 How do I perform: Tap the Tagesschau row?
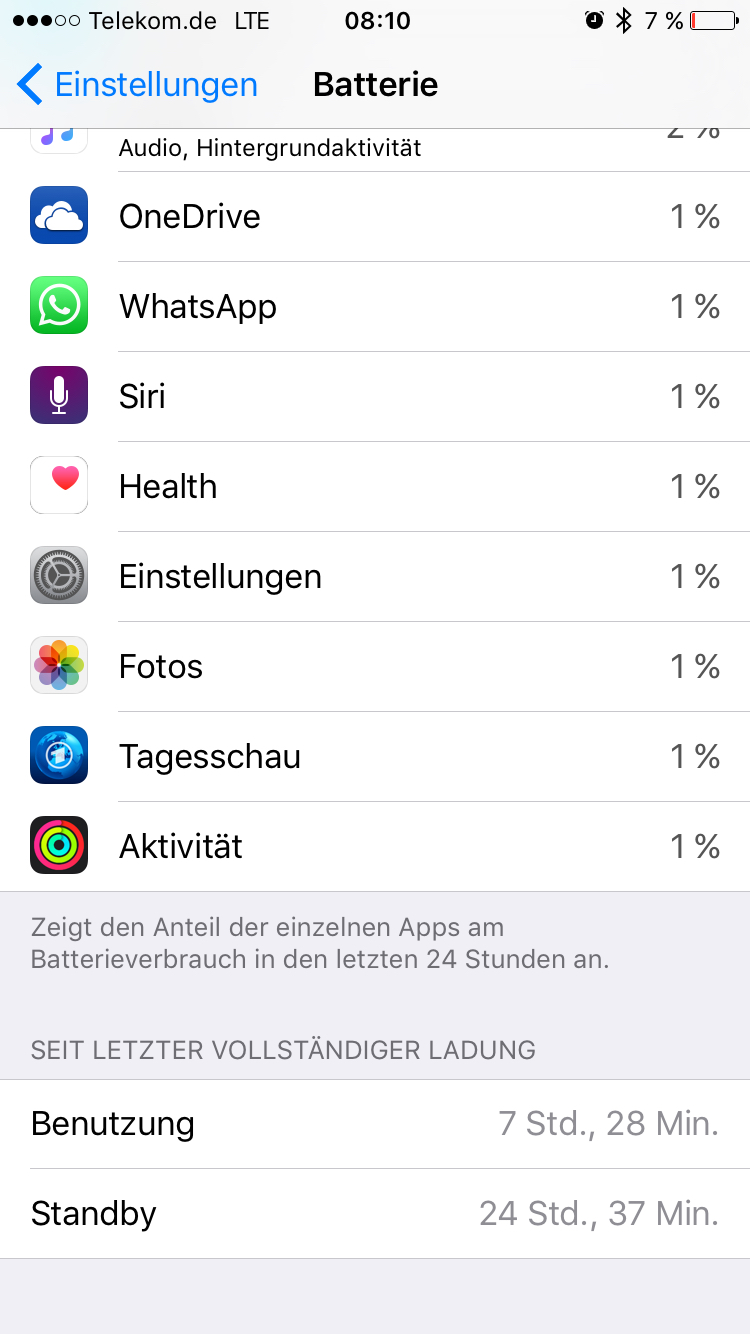click(x=375, y=757)
